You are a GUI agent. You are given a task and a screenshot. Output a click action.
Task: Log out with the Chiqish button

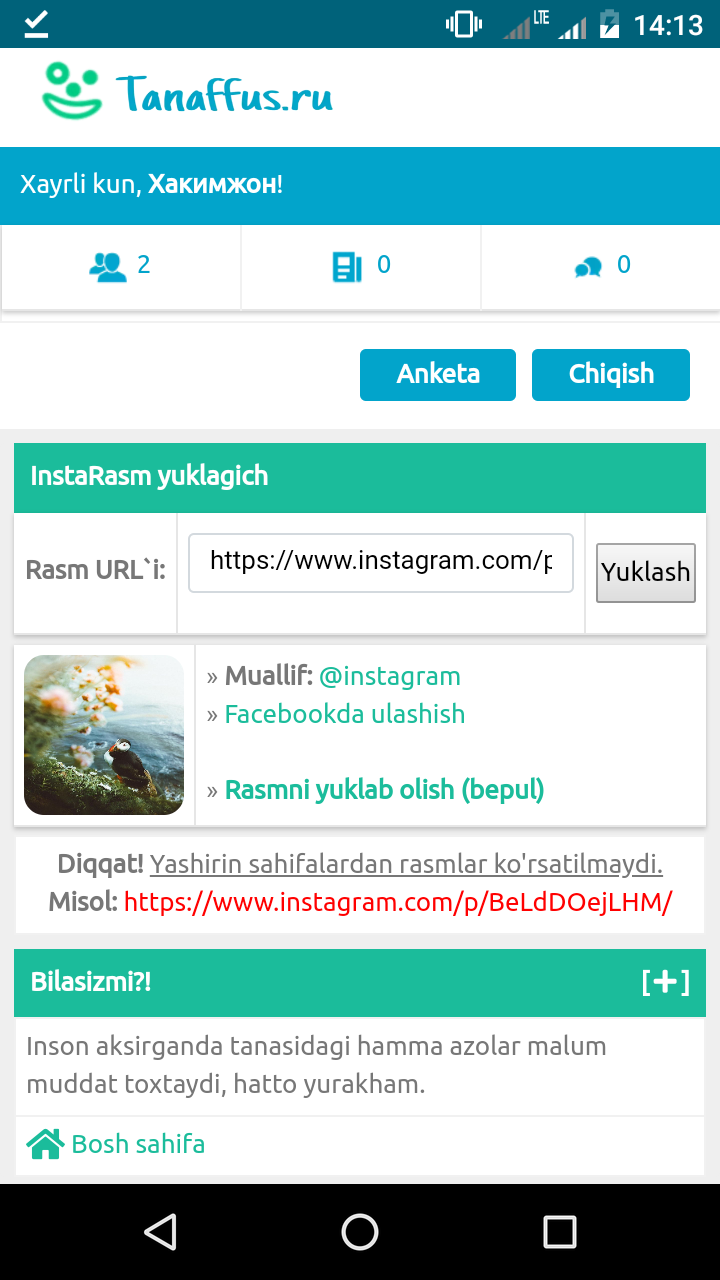coord(611,374)
